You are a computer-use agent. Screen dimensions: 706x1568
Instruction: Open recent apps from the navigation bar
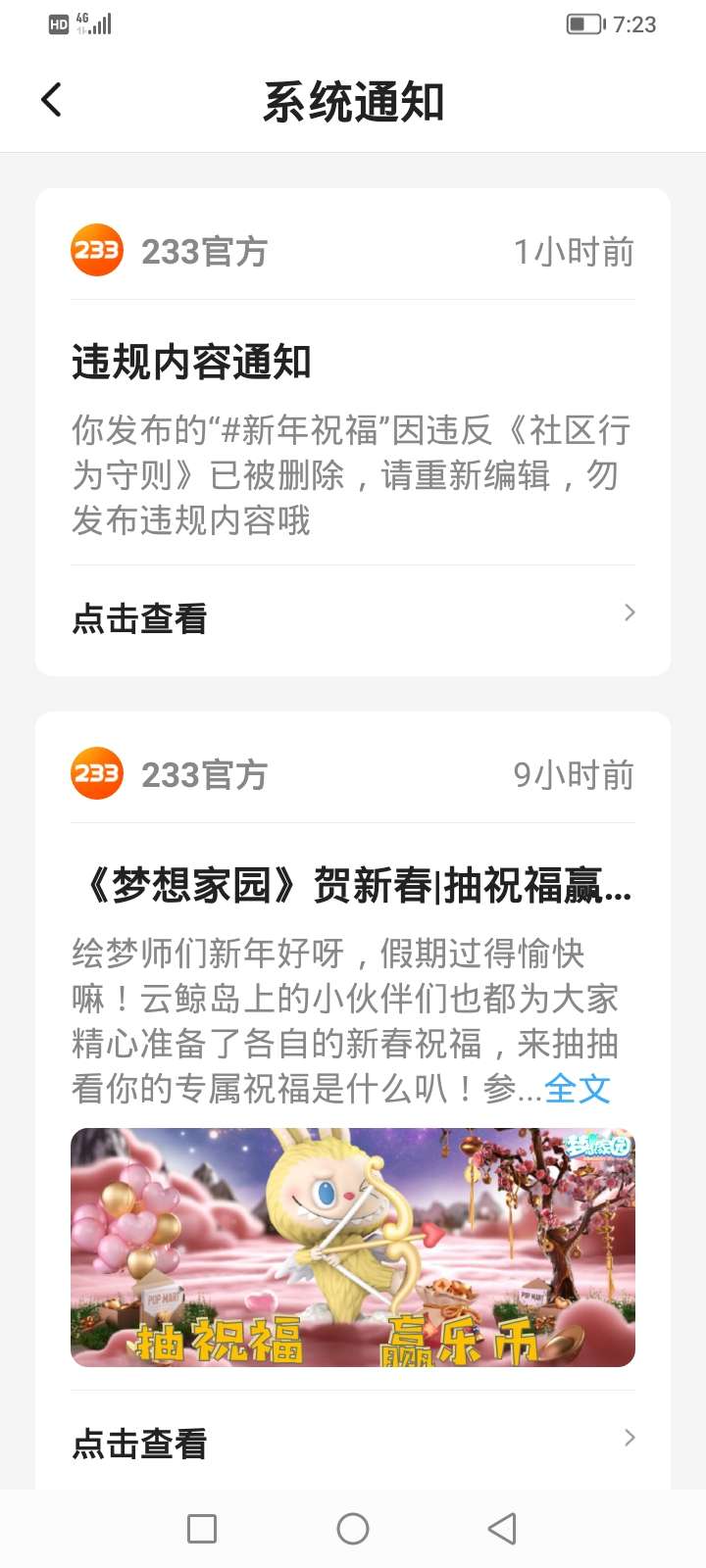pyautogui.click(x=202, y=1529)
